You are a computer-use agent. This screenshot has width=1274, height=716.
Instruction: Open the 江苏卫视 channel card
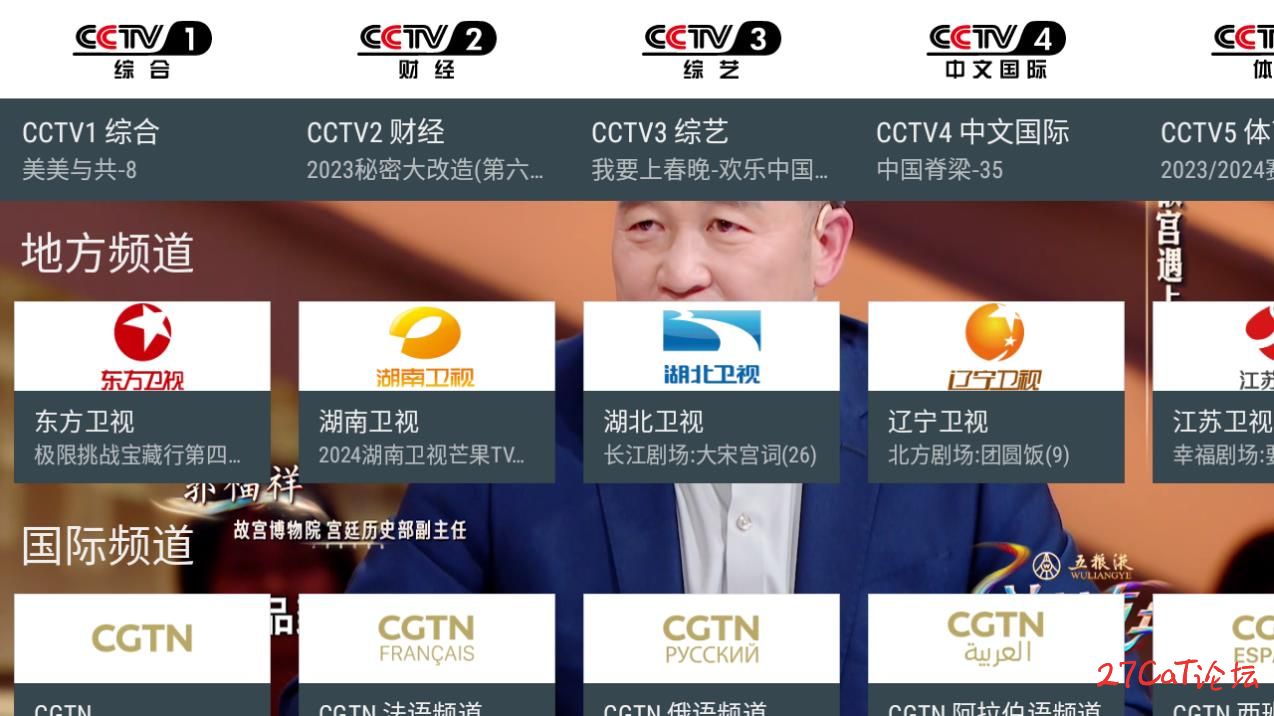(1214, 392)
